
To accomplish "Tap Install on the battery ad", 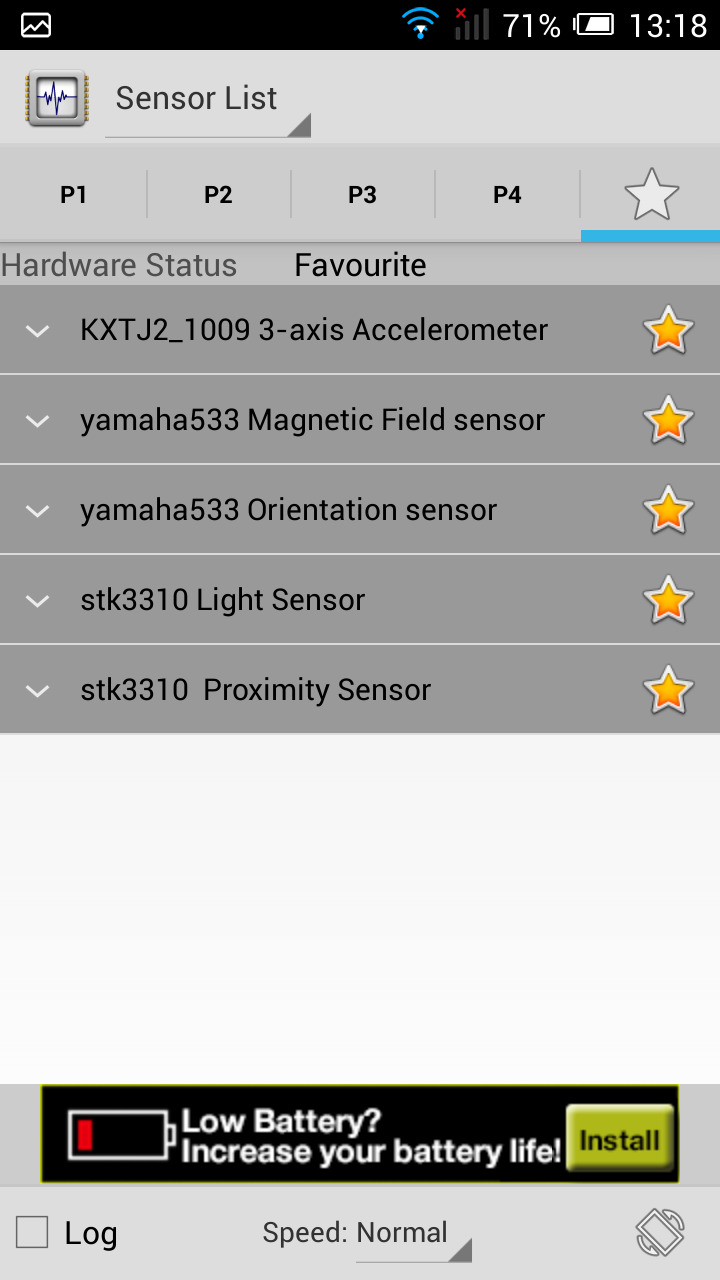I will (x=620, y=1139).
